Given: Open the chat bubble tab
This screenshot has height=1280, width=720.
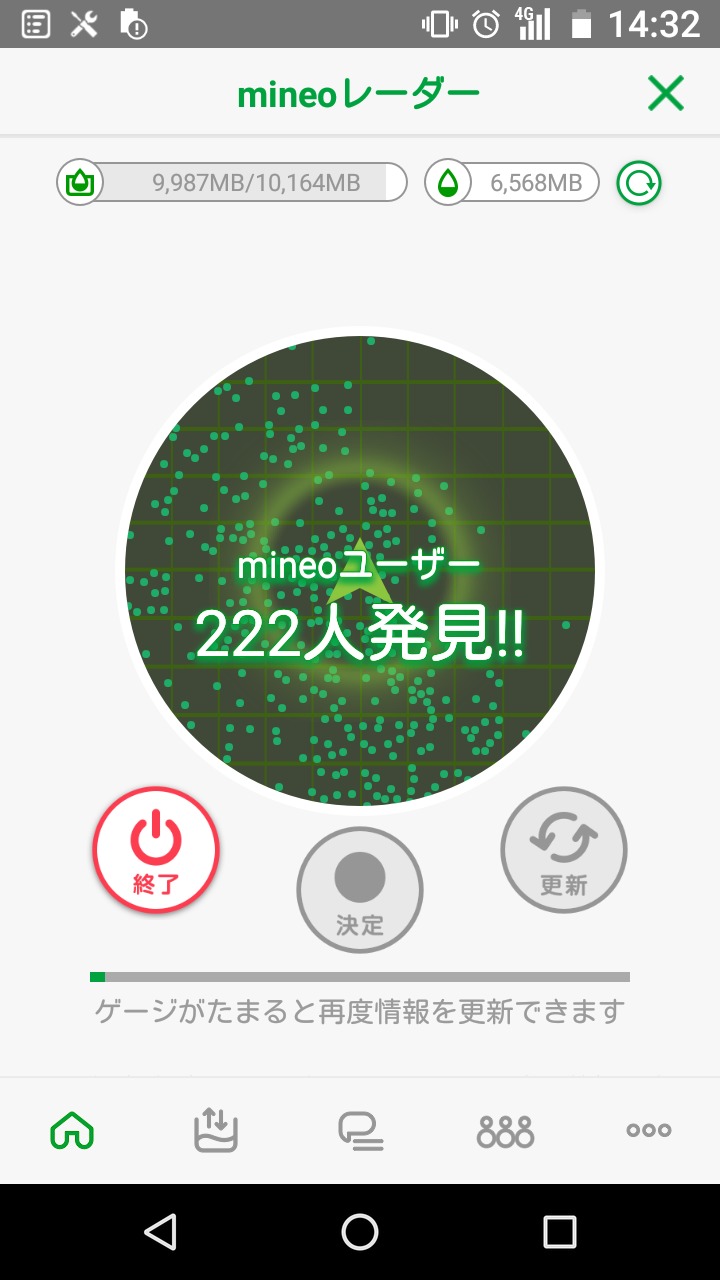Looking at the screenshot, I should (x=360, y=1131).
